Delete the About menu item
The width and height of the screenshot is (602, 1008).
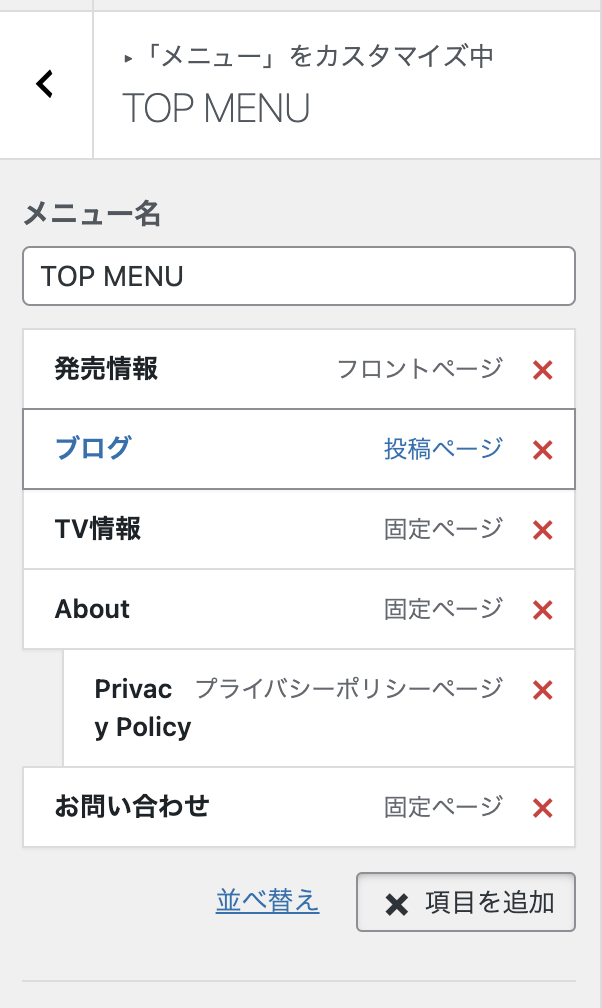pos(542,611)
